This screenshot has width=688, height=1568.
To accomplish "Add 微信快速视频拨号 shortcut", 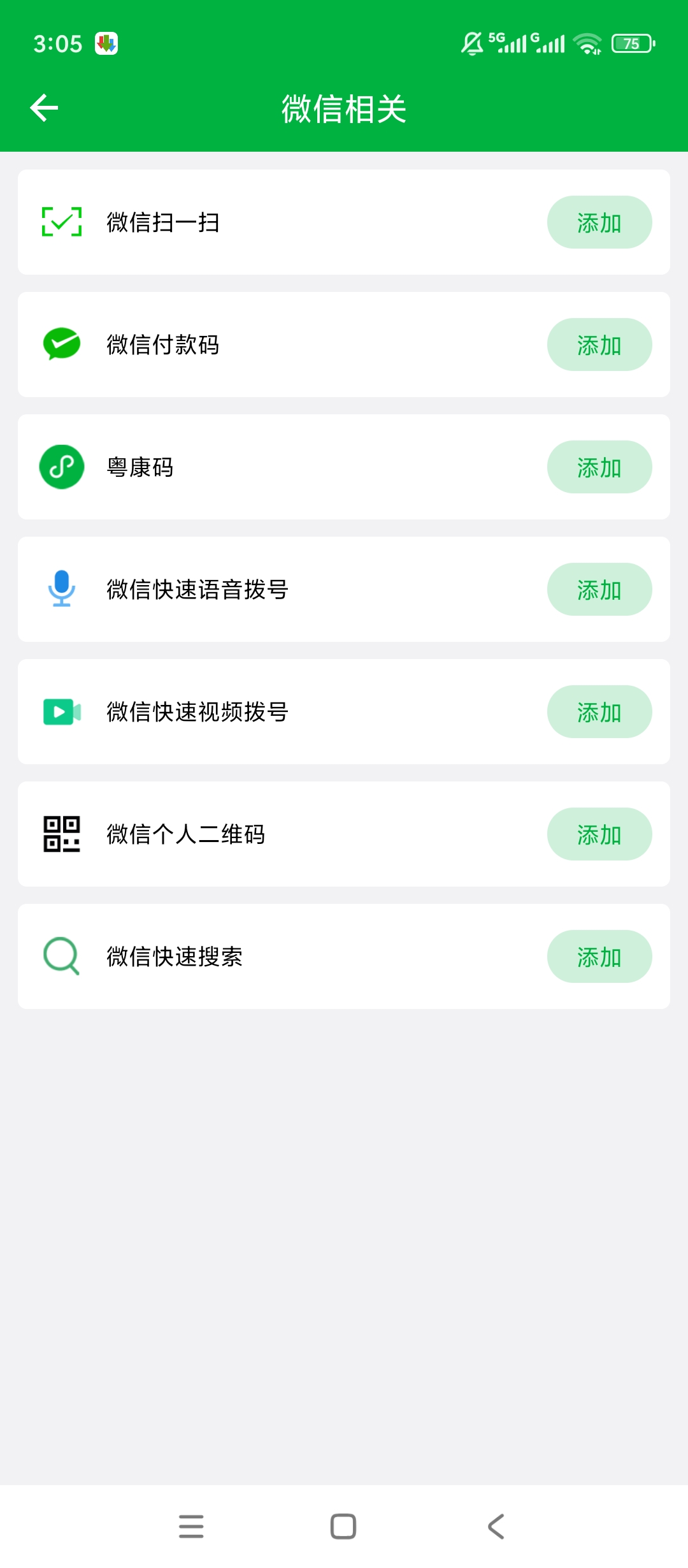I will click(599, 712).
